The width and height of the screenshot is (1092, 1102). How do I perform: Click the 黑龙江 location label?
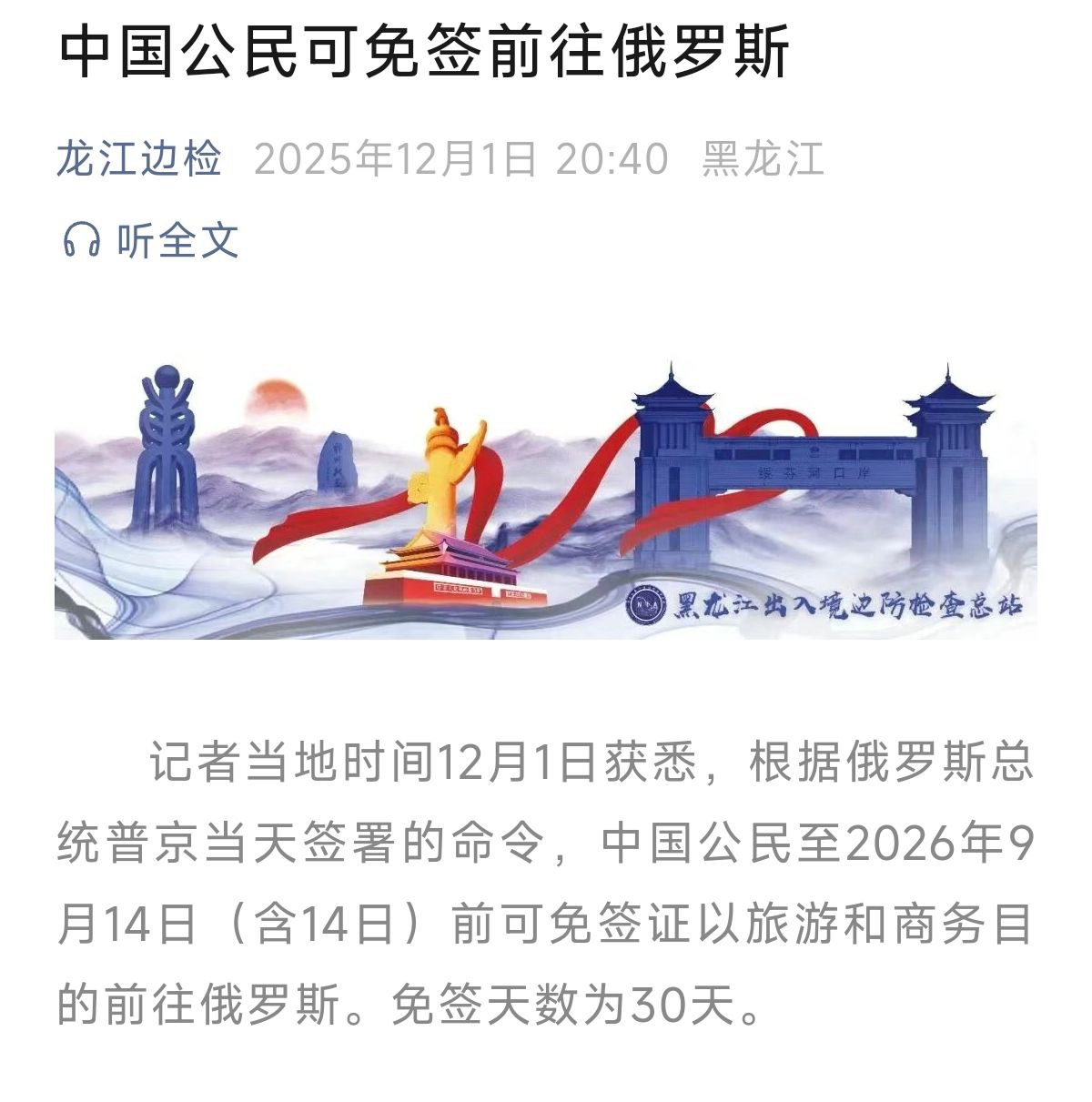click(x=764, y=157)
